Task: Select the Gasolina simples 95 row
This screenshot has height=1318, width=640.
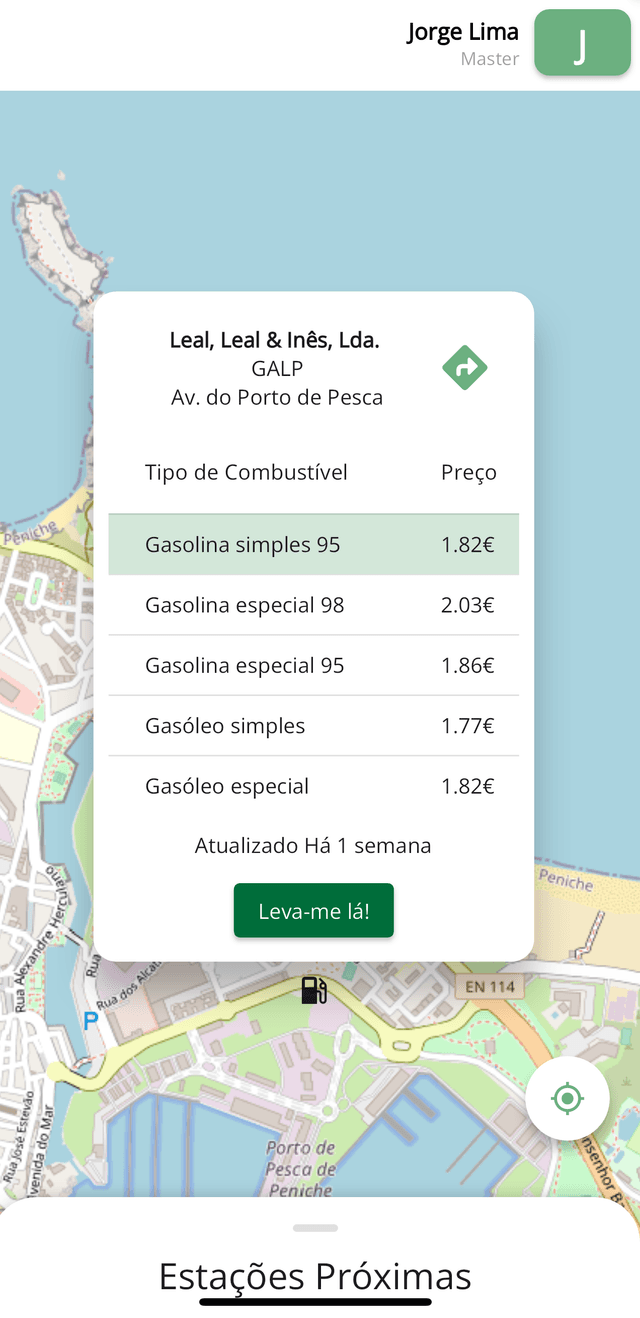Action: click(x=314, y=545)
